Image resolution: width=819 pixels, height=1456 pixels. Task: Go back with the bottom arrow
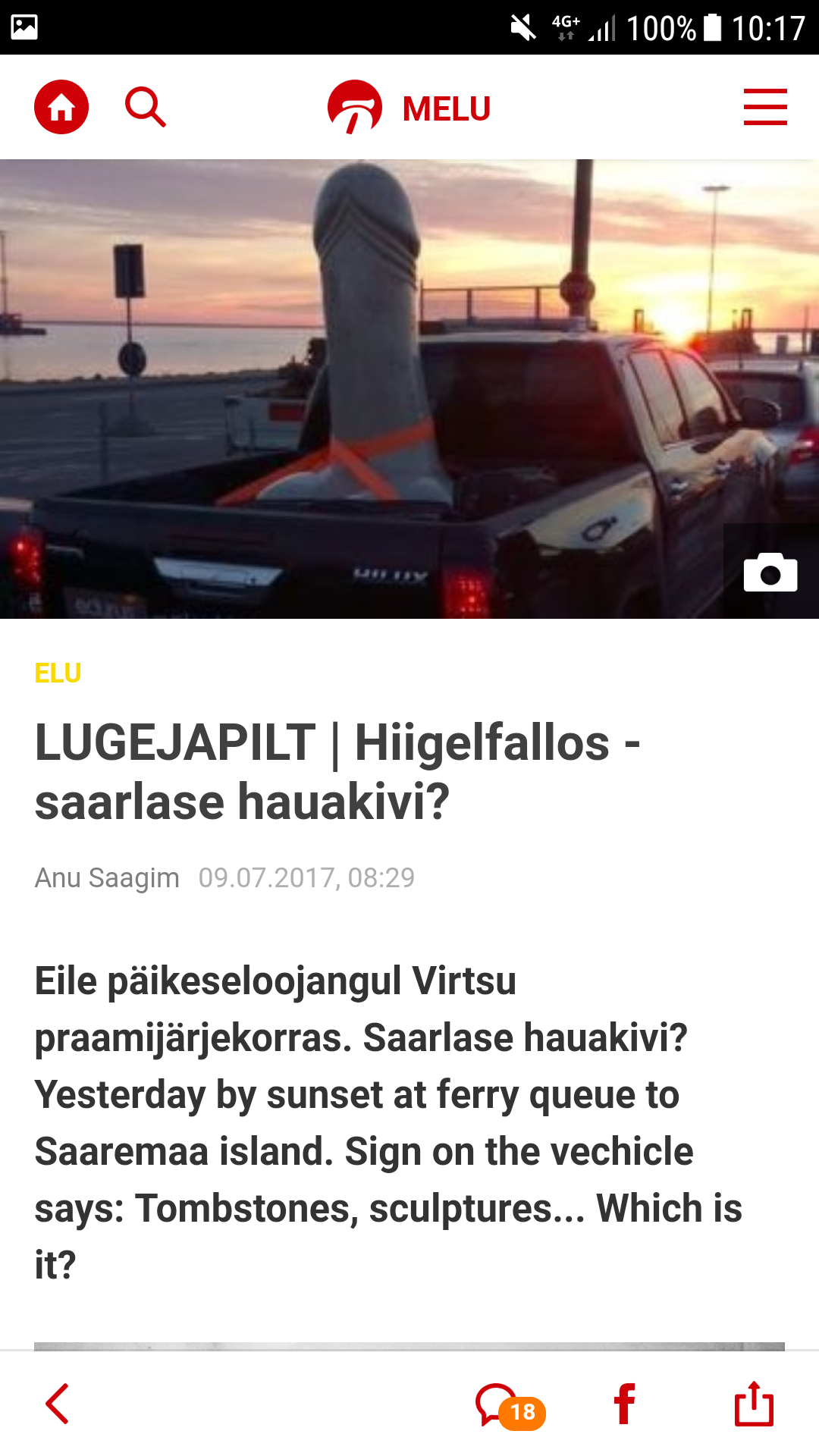point(58,1404)
